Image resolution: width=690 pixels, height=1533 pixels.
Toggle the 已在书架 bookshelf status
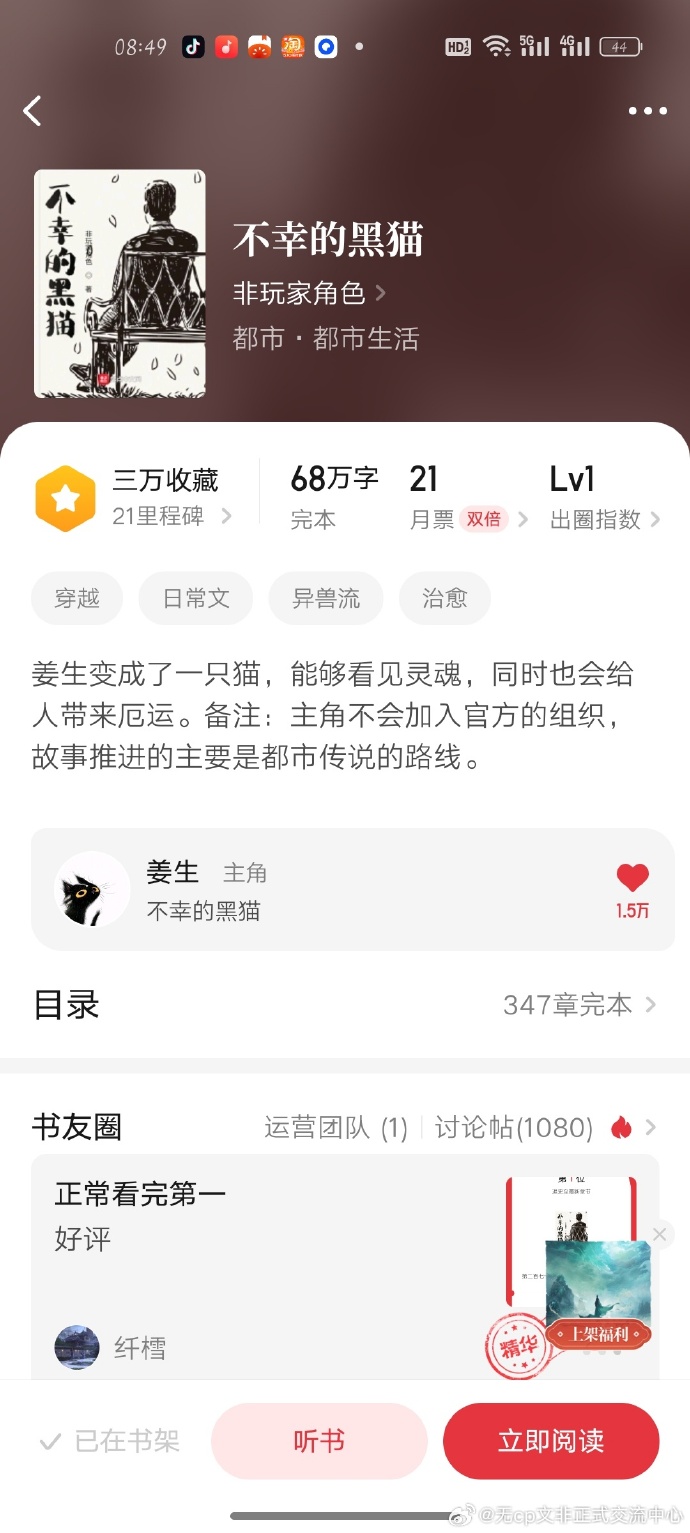click(x=109, y=1441)
